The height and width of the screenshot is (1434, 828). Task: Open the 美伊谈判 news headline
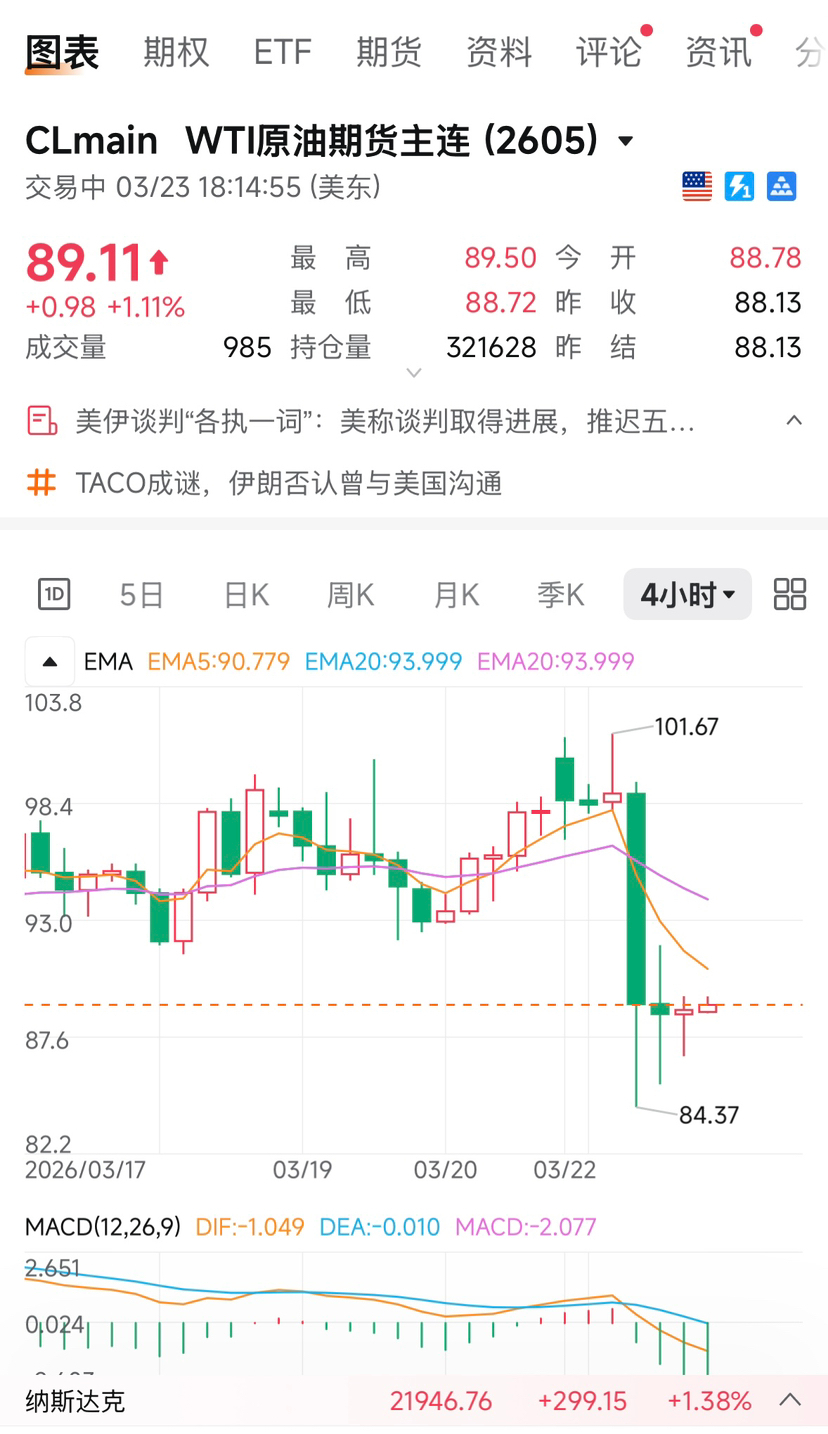point(385,422)
